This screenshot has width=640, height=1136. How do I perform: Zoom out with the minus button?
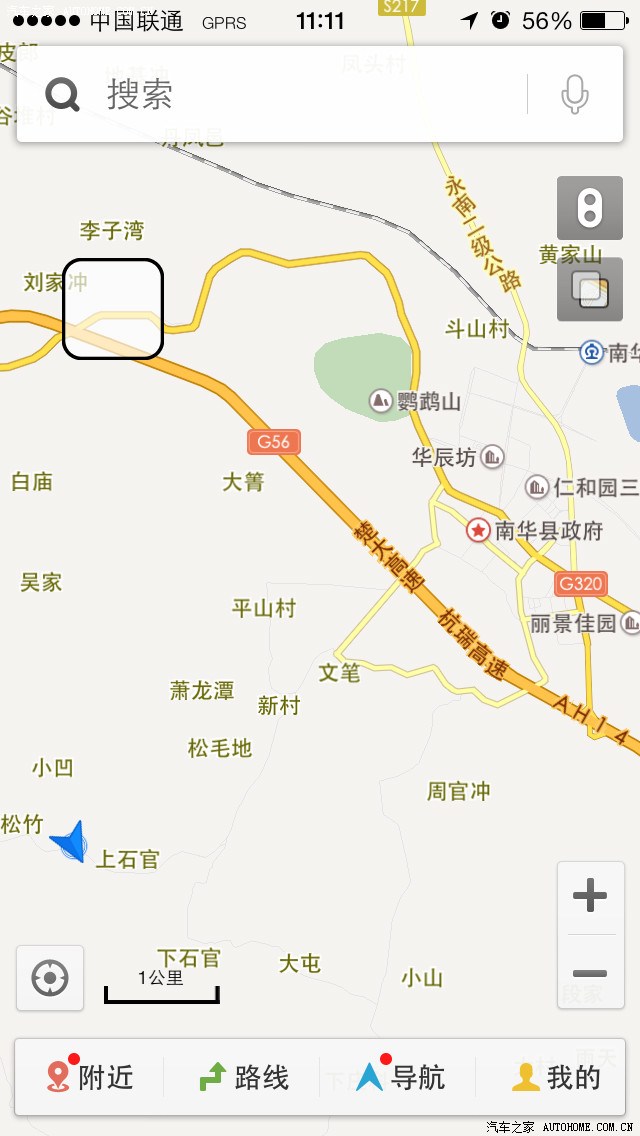590,973
